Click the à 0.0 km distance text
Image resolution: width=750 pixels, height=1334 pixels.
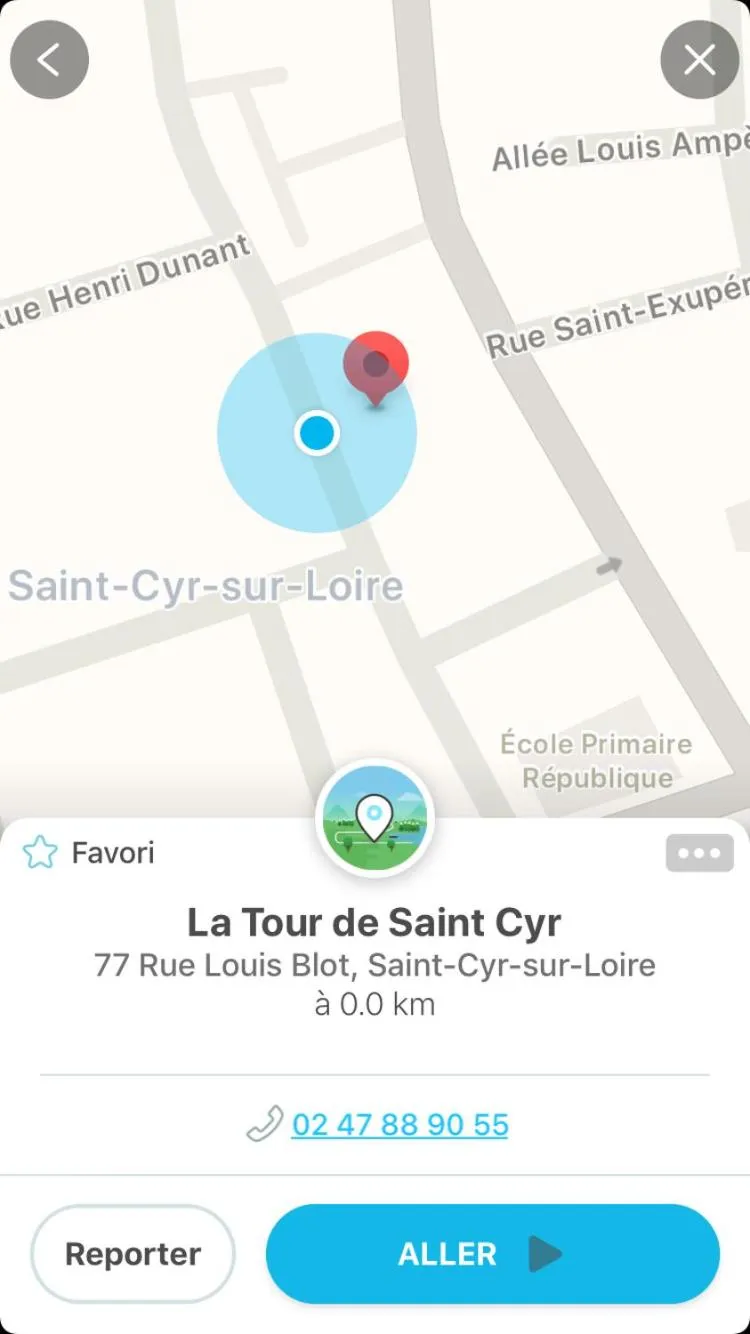(374, 1003)
